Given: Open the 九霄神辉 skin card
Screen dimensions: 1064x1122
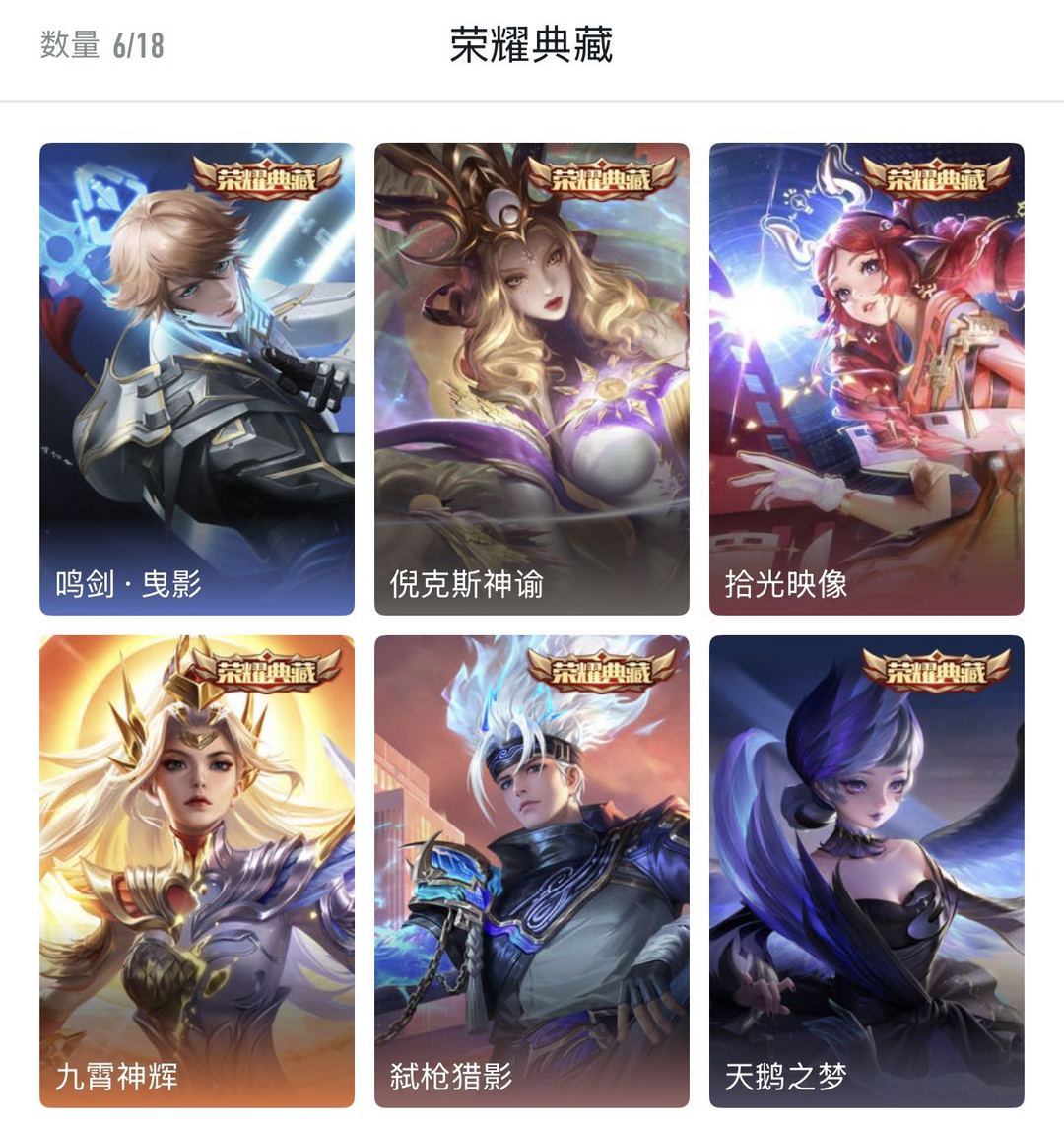Looking at the screenshot, I should [x=197, y=872].
